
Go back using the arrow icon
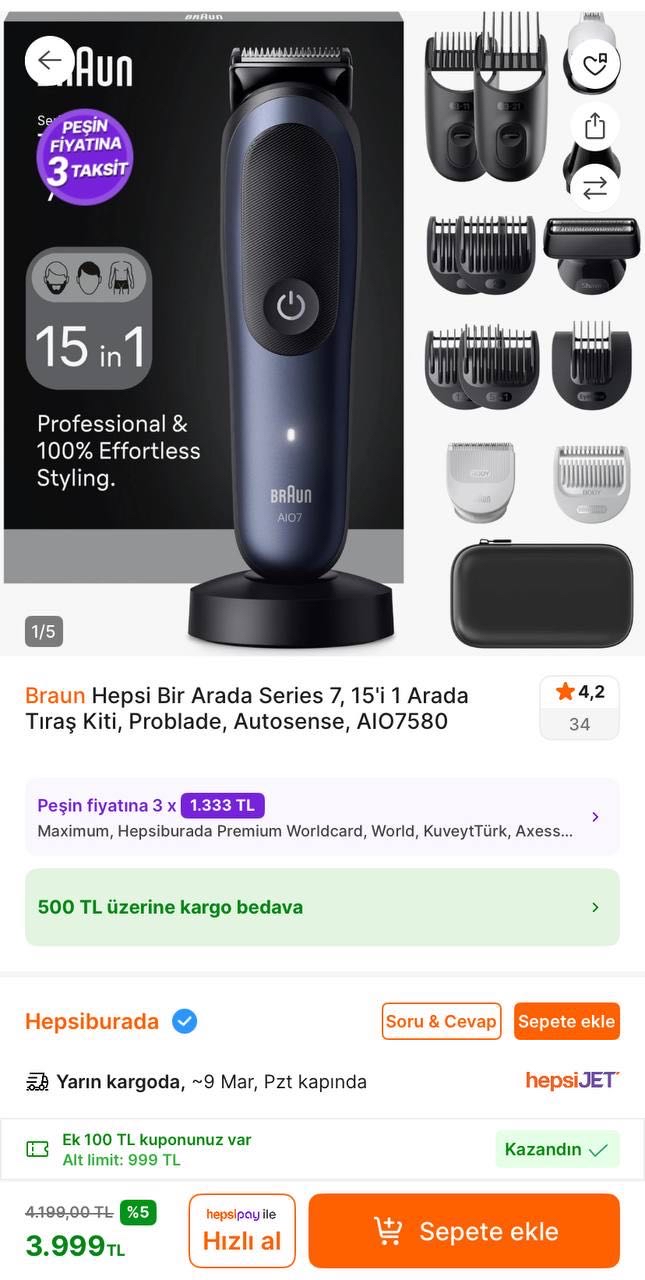point(49,61)
